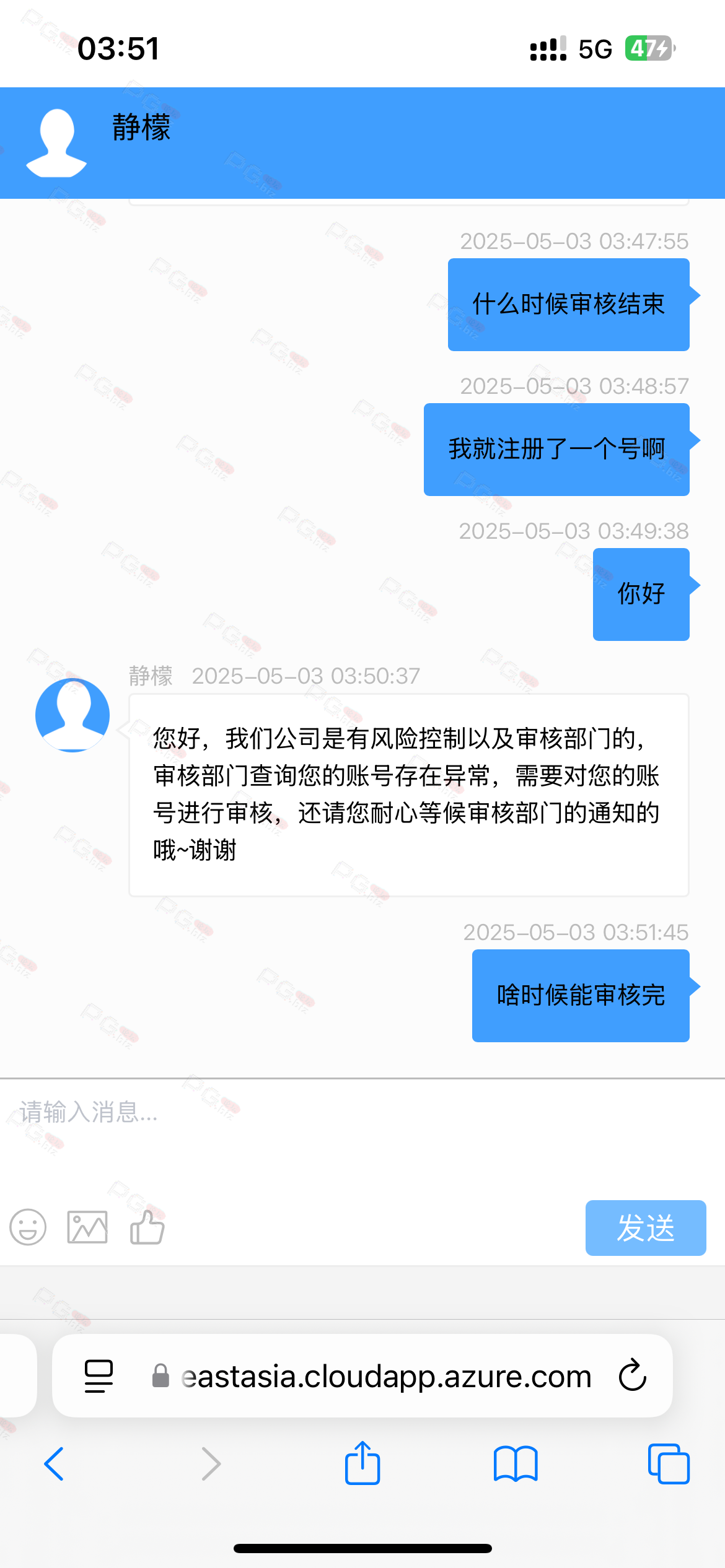Attach an image to the chat

(87, 1227)
